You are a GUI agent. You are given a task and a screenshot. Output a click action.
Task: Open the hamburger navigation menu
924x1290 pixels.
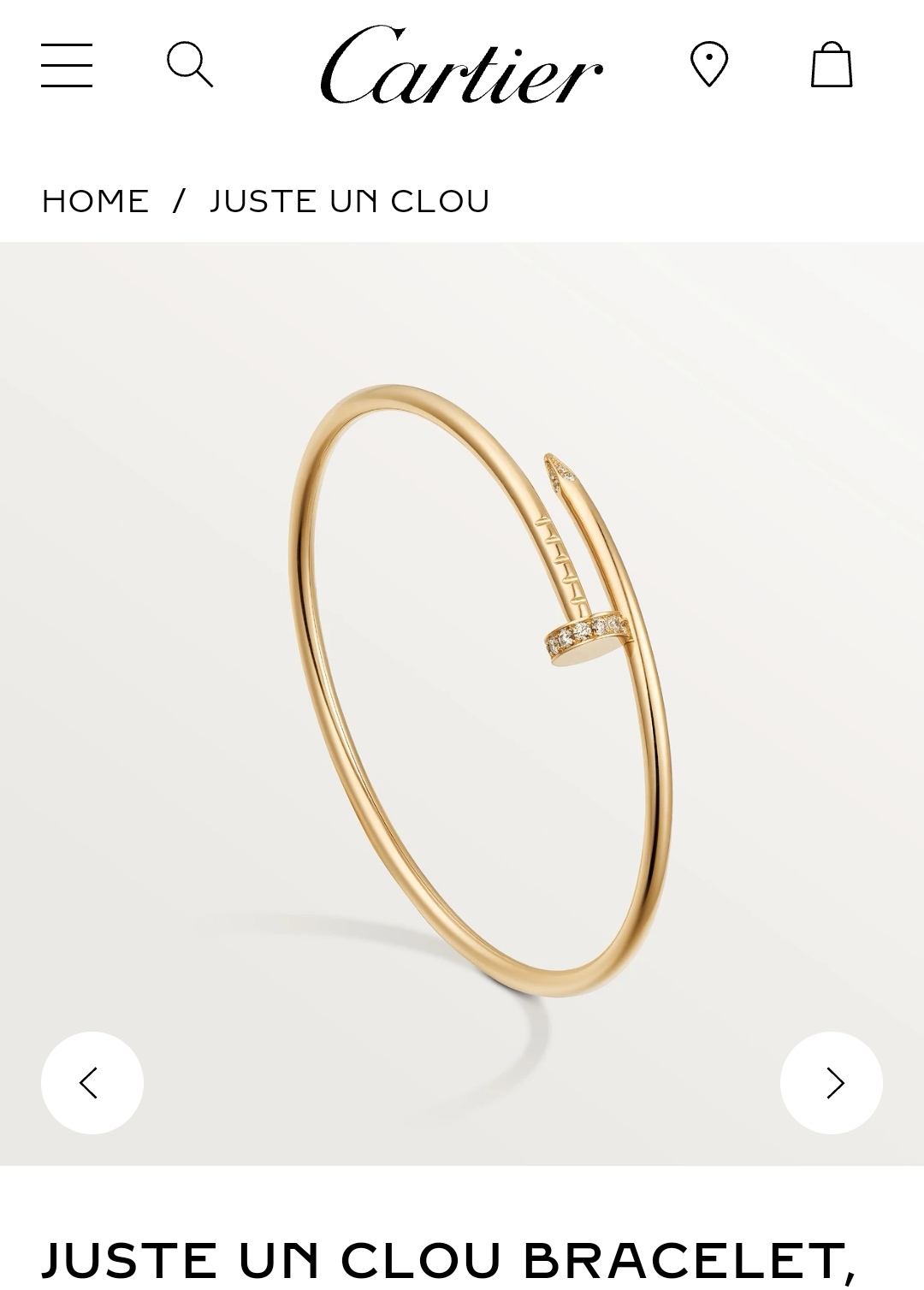(x=67, y=65)
